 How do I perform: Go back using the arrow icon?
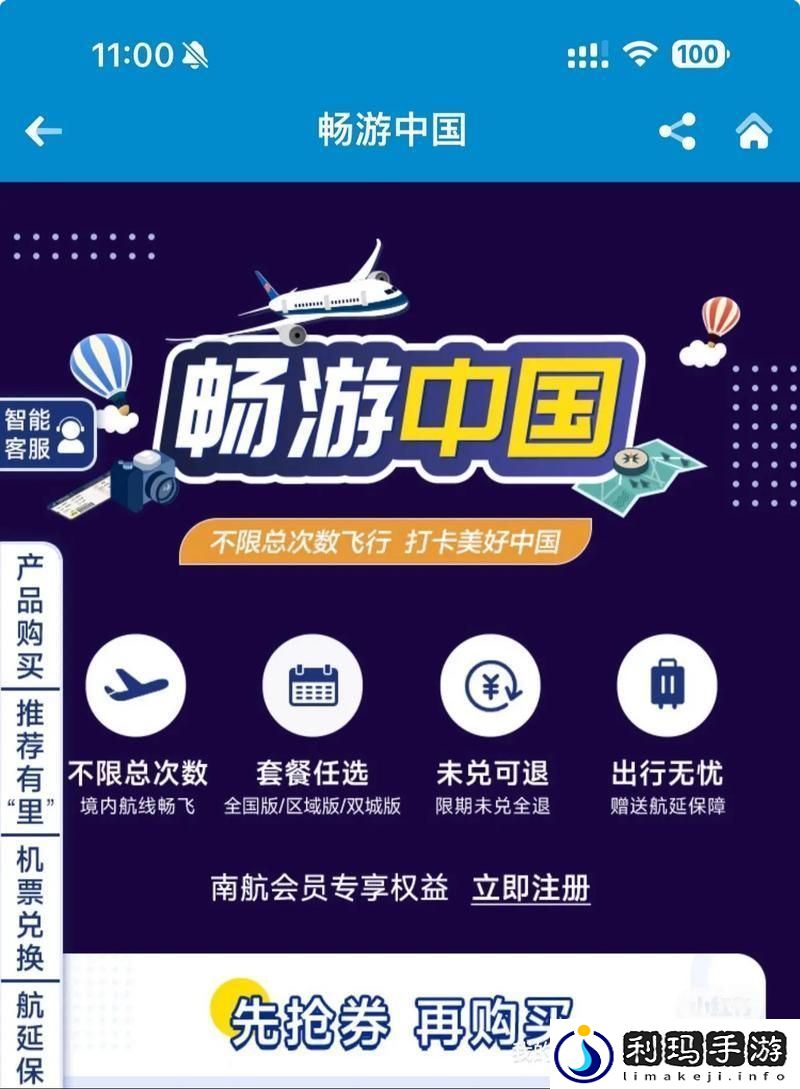point(43,131)
